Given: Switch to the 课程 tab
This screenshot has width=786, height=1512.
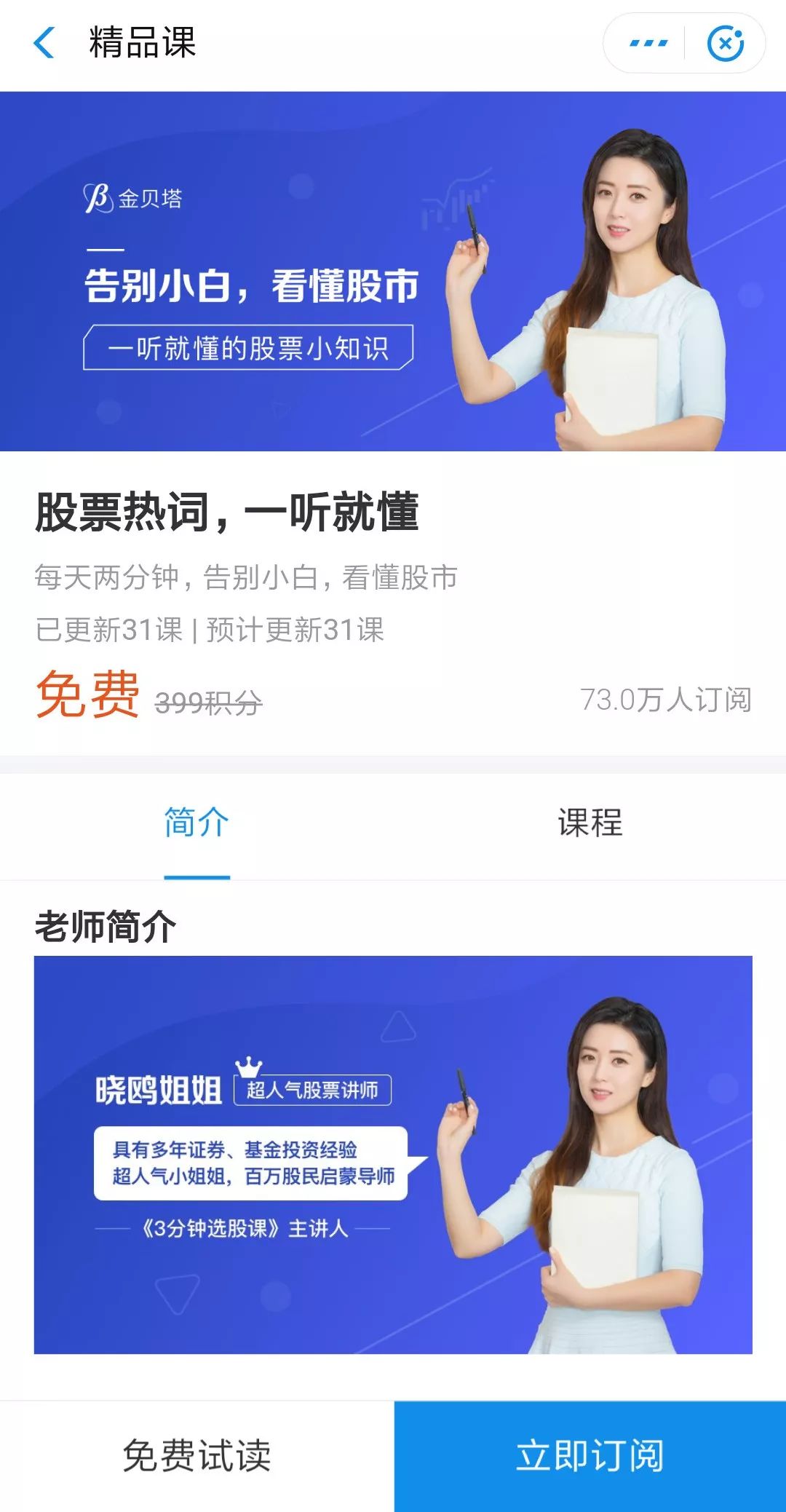Looking at the screenshot, I should [589, 823].
